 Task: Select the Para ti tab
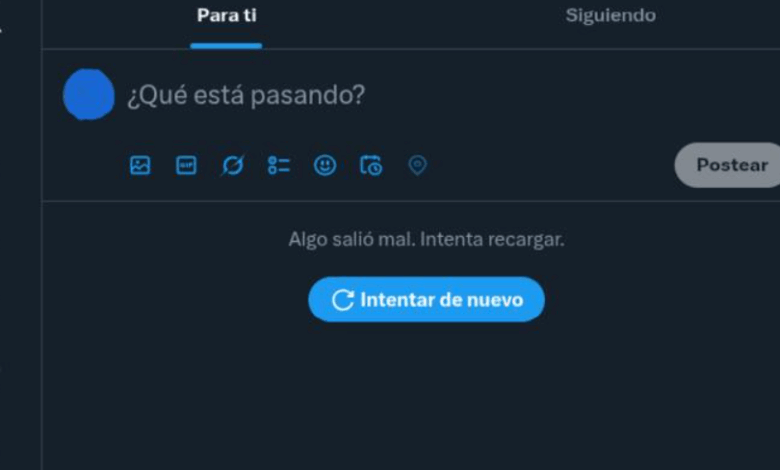226,16
